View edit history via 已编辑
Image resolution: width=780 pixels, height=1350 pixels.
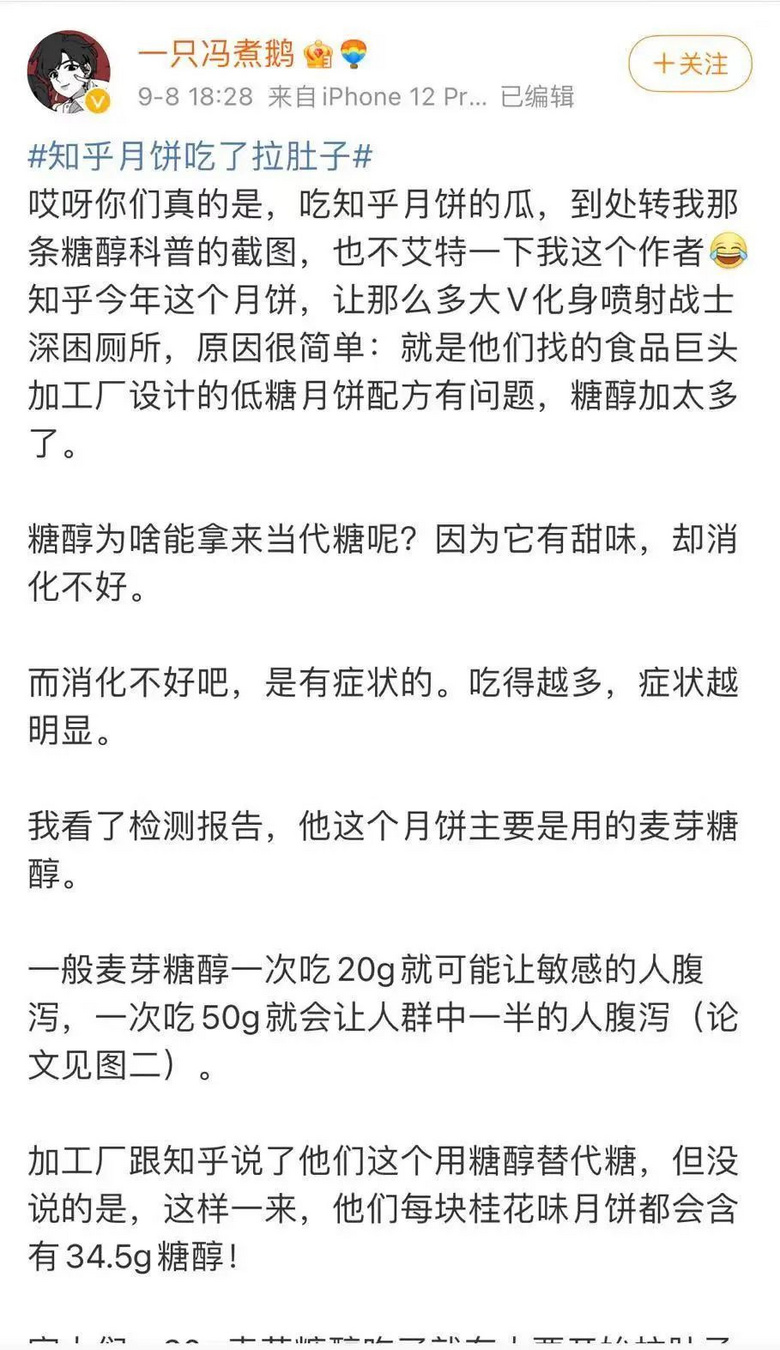click(537, 96)
